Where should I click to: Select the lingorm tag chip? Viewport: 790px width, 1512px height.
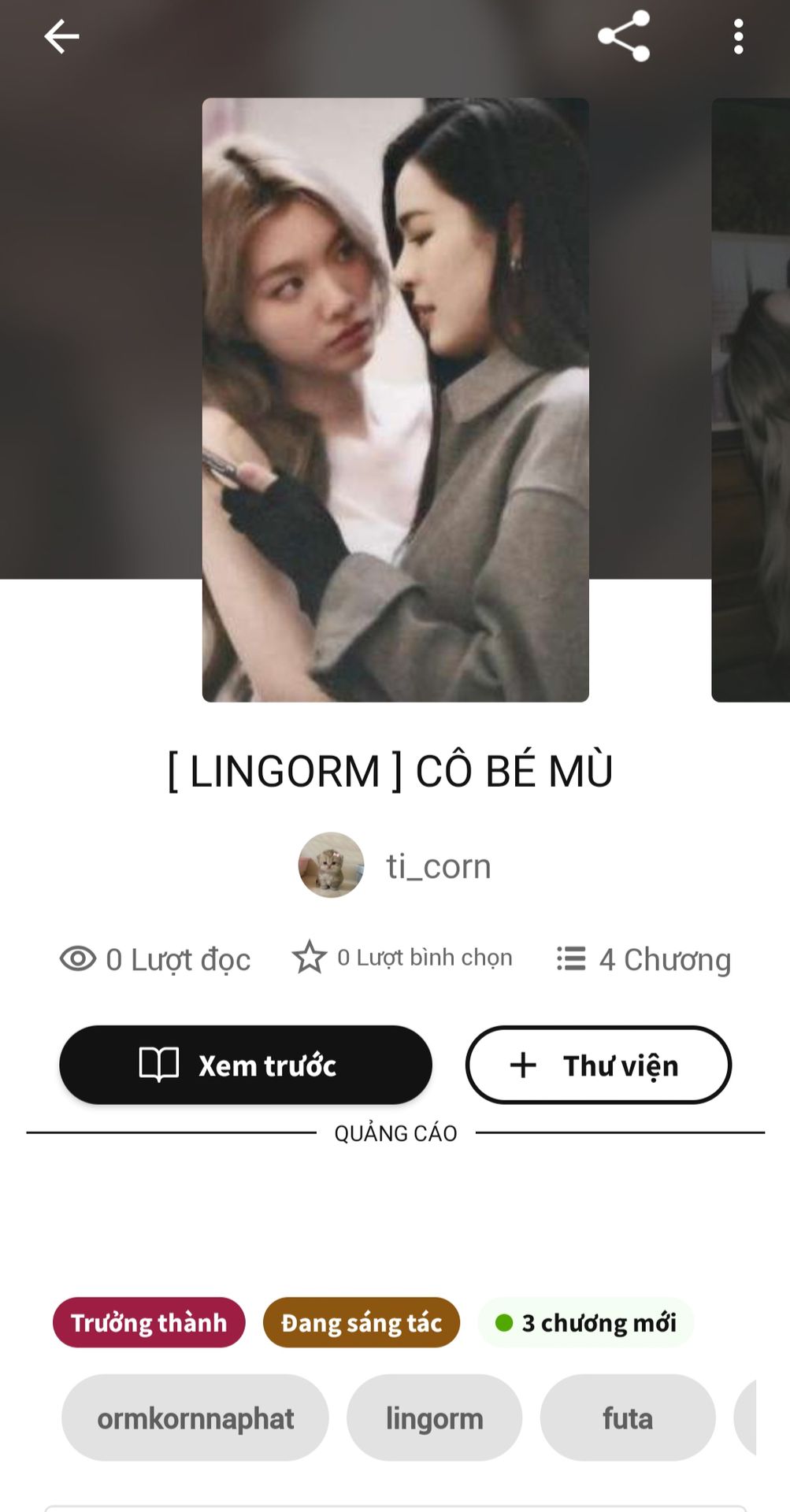coord(435,1418)
